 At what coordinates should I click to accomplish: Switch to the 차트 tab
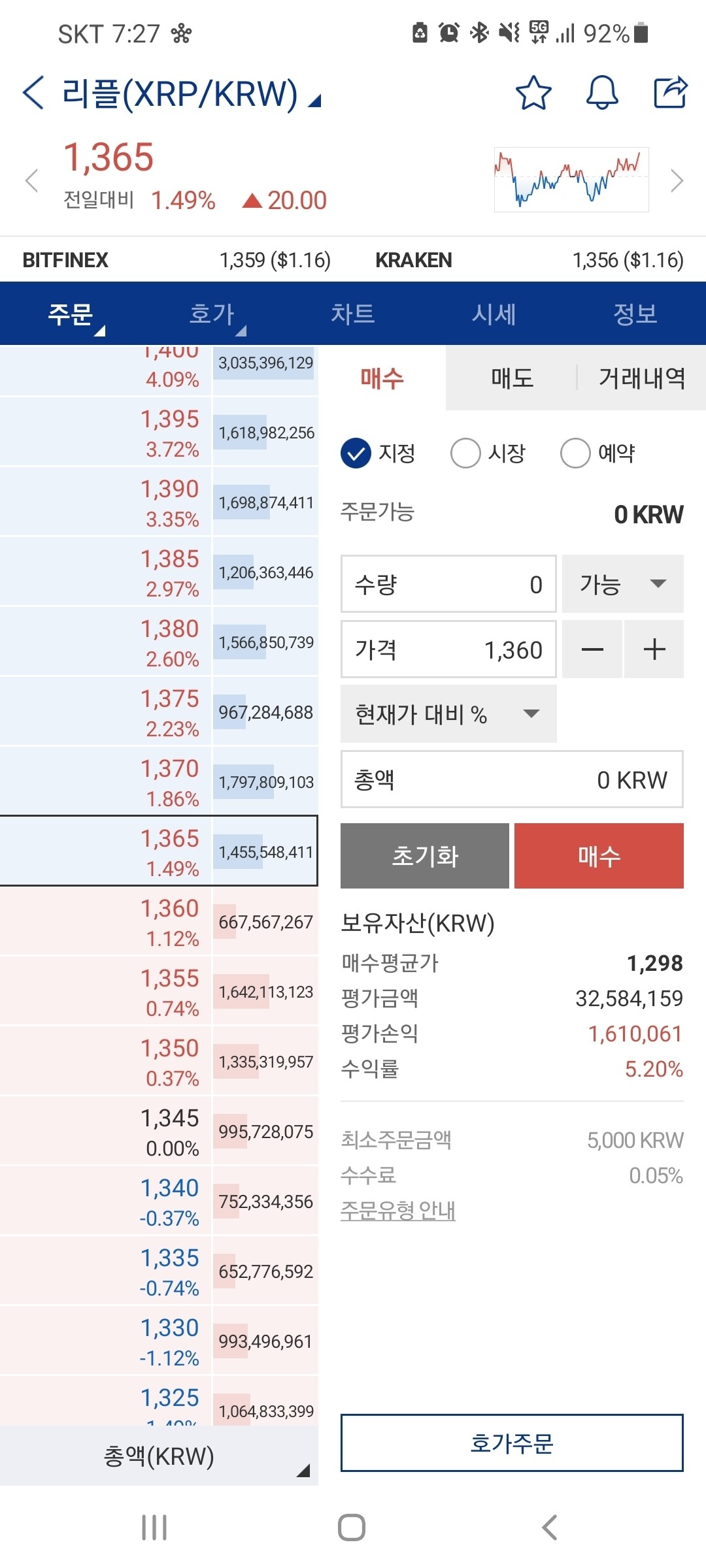(x=353, y=314)
